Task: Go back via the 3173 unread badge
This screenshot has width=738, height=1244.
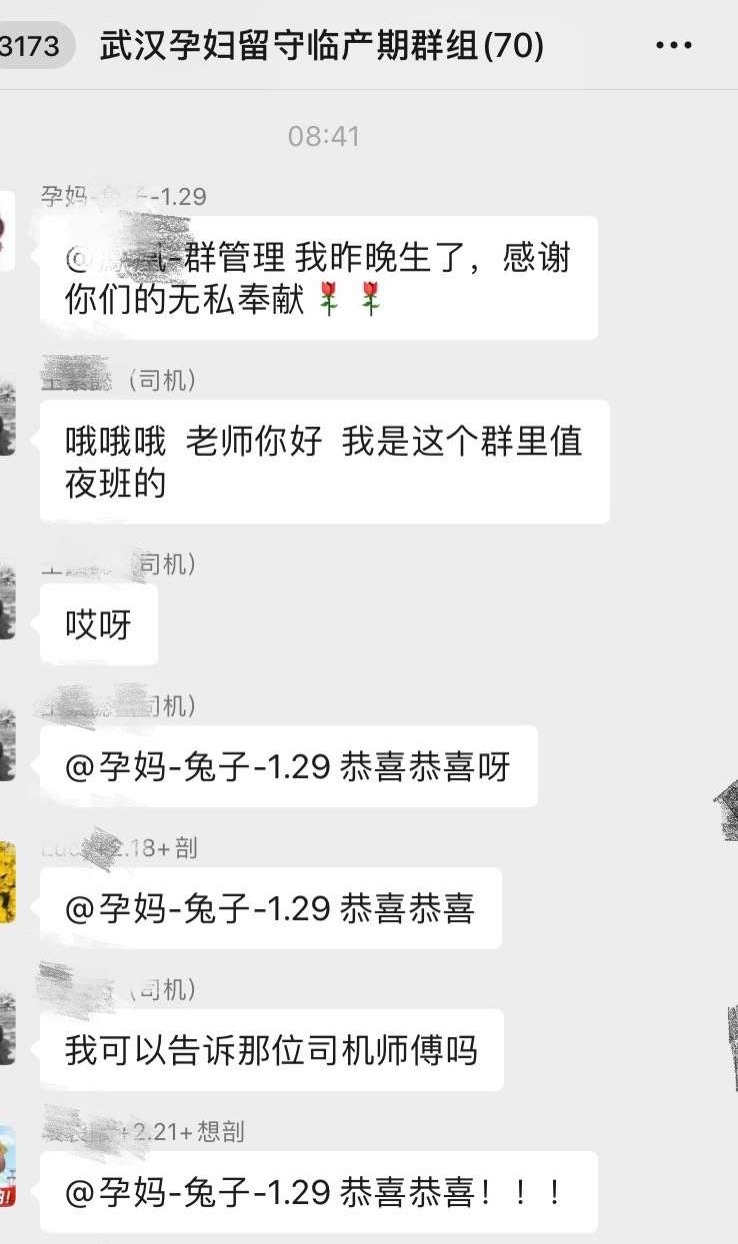Action: [32, 46]
